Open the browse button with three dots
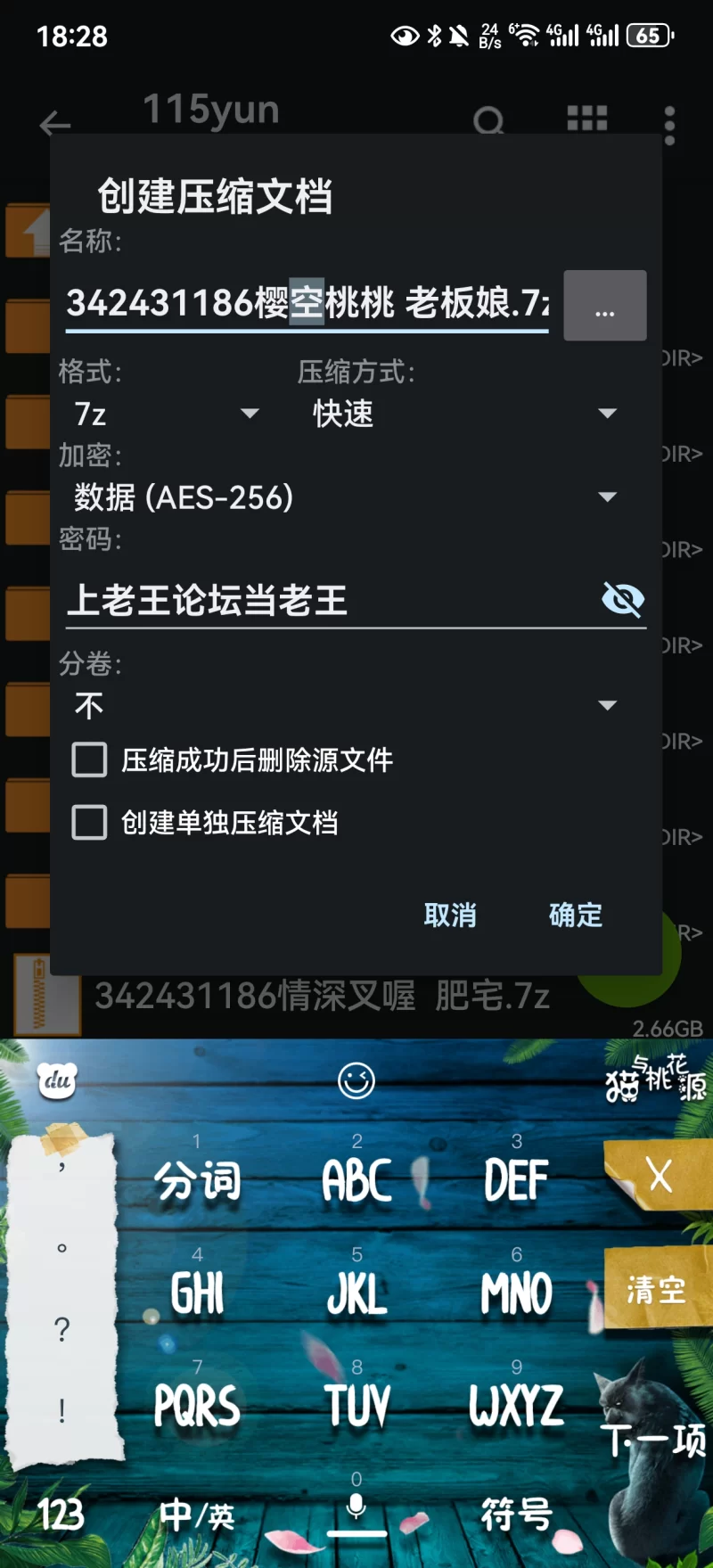Image resolution: width=713 pixels, height=1568 pixels. [605, 306]
